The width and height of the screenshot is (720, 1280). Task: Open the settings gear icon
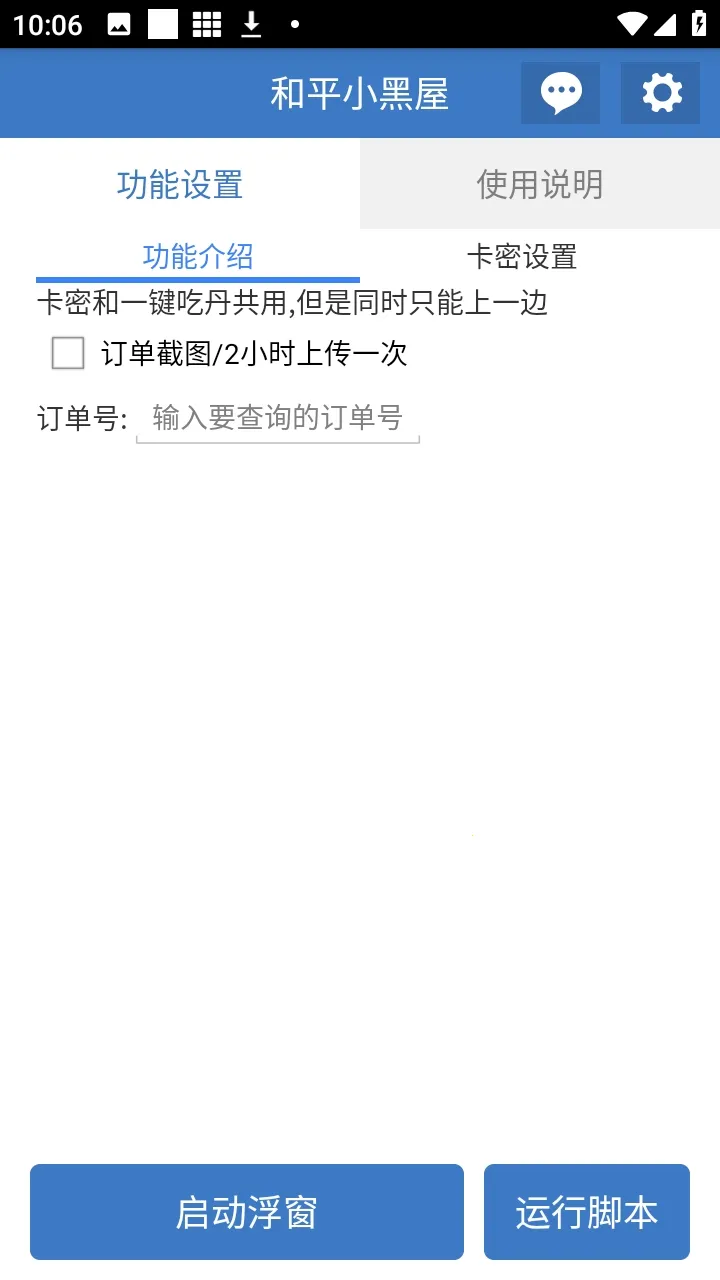(661, 93)
